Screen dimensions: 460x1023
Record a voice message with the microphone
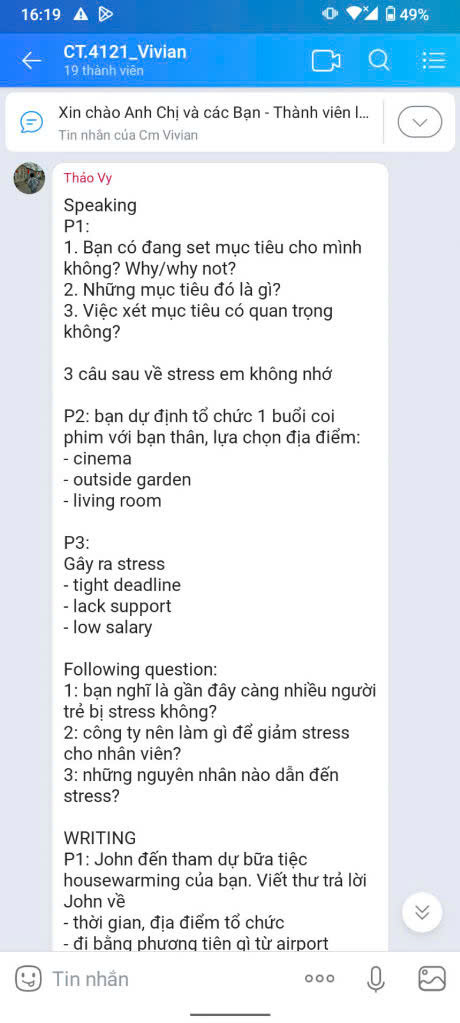click(x=375, y=979)
